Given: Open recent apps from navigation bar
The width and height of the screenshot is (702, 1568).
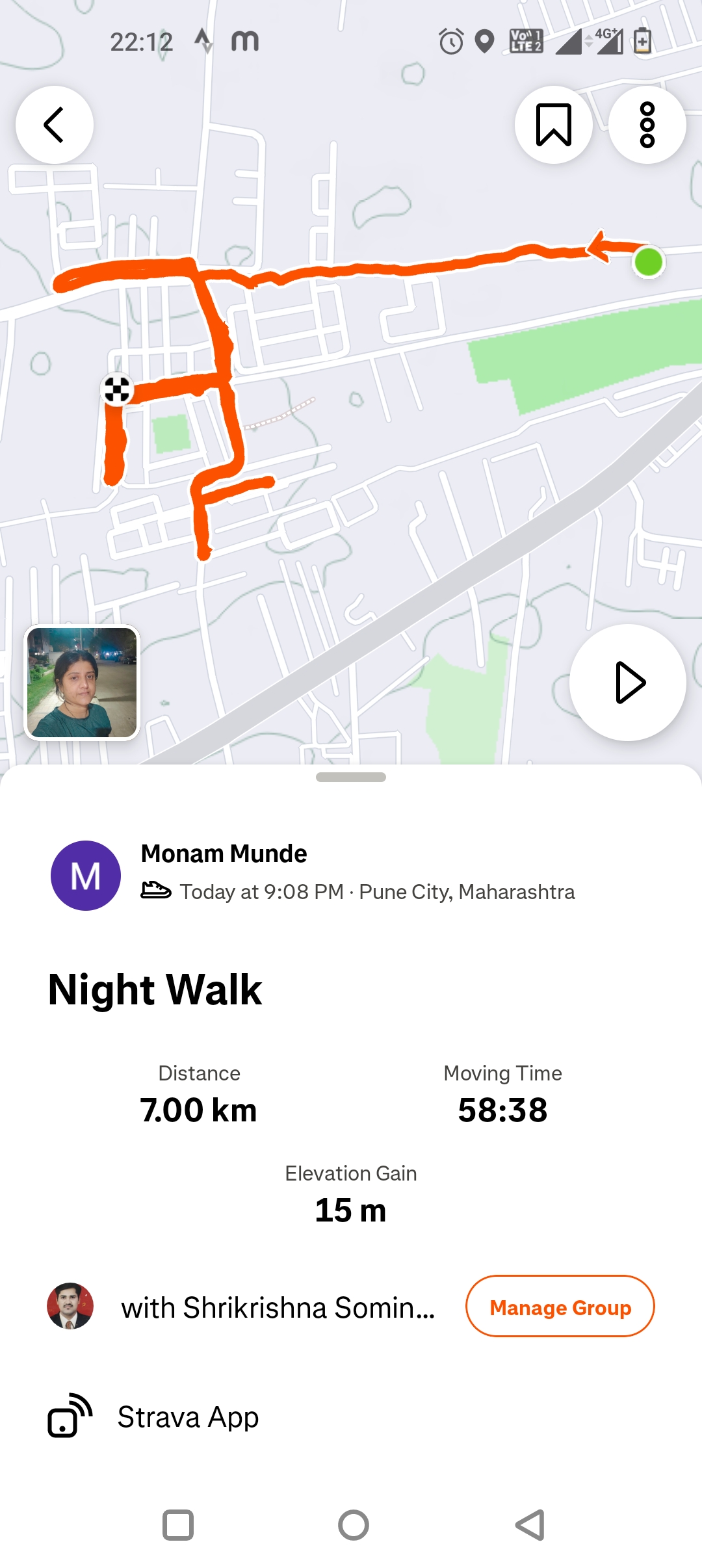Looking at the screenshot, I should point(177,1524).
